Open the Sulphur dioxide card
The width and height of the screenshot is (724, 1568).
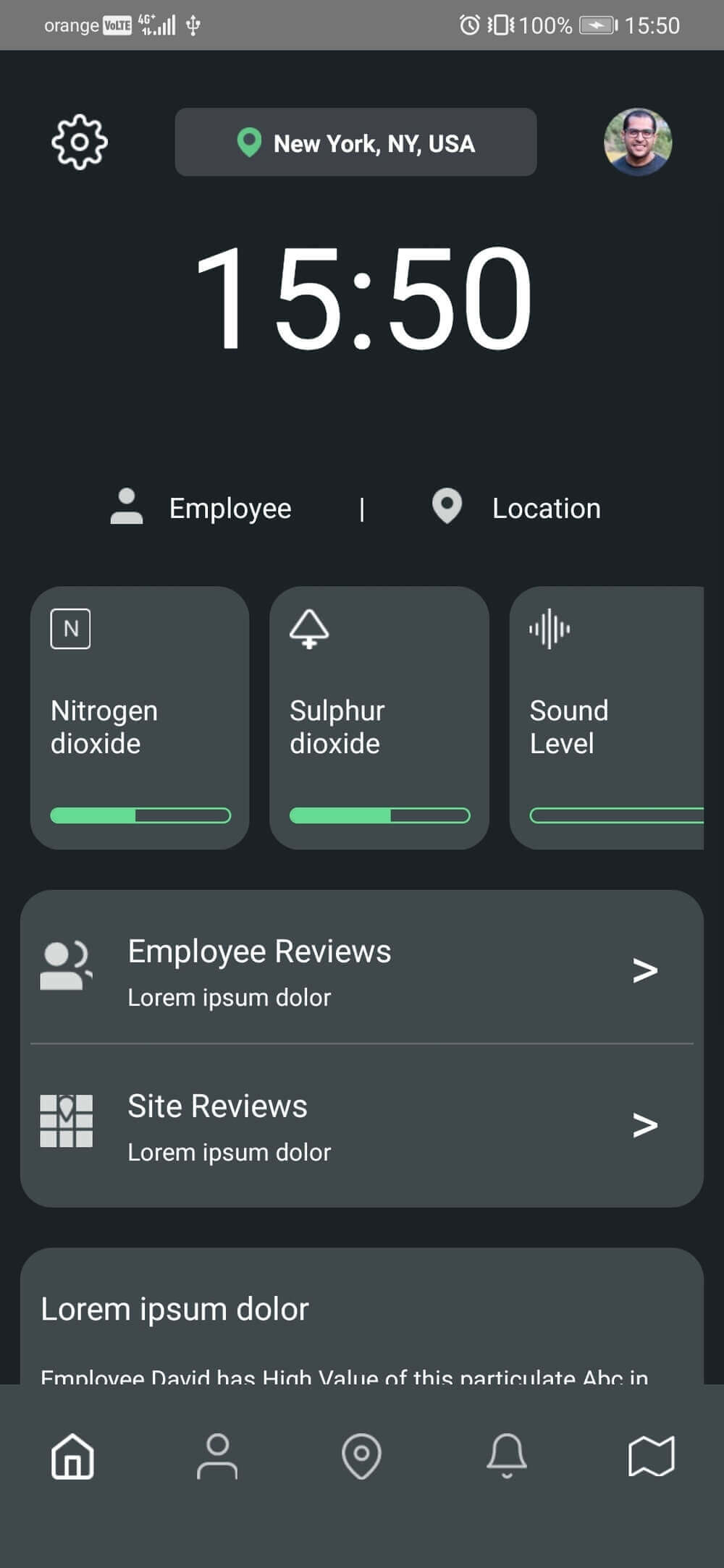[x=379, y=717]
